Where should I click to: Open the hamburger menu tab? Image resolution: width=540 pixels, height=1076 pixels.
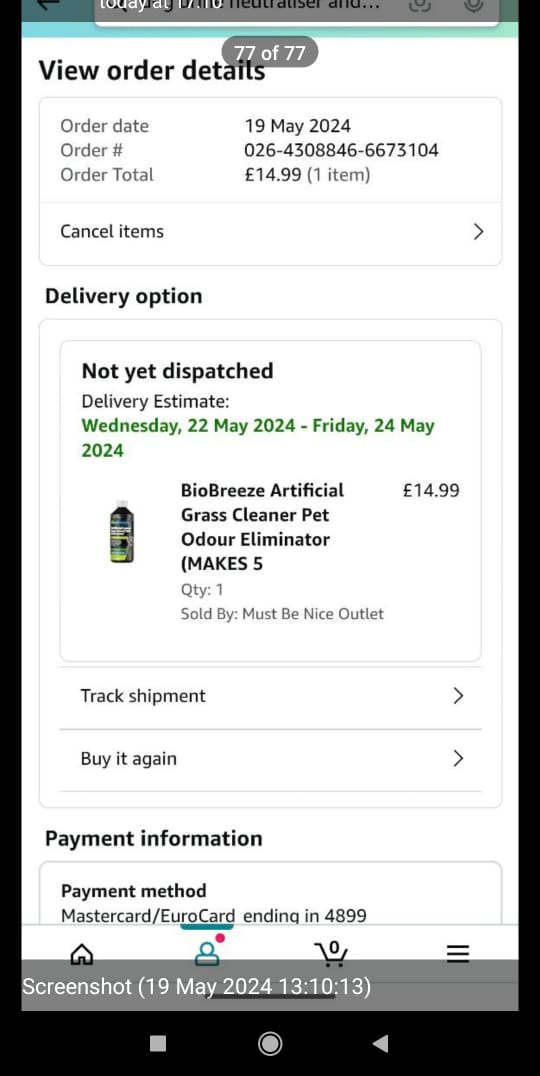pos(458,953)
